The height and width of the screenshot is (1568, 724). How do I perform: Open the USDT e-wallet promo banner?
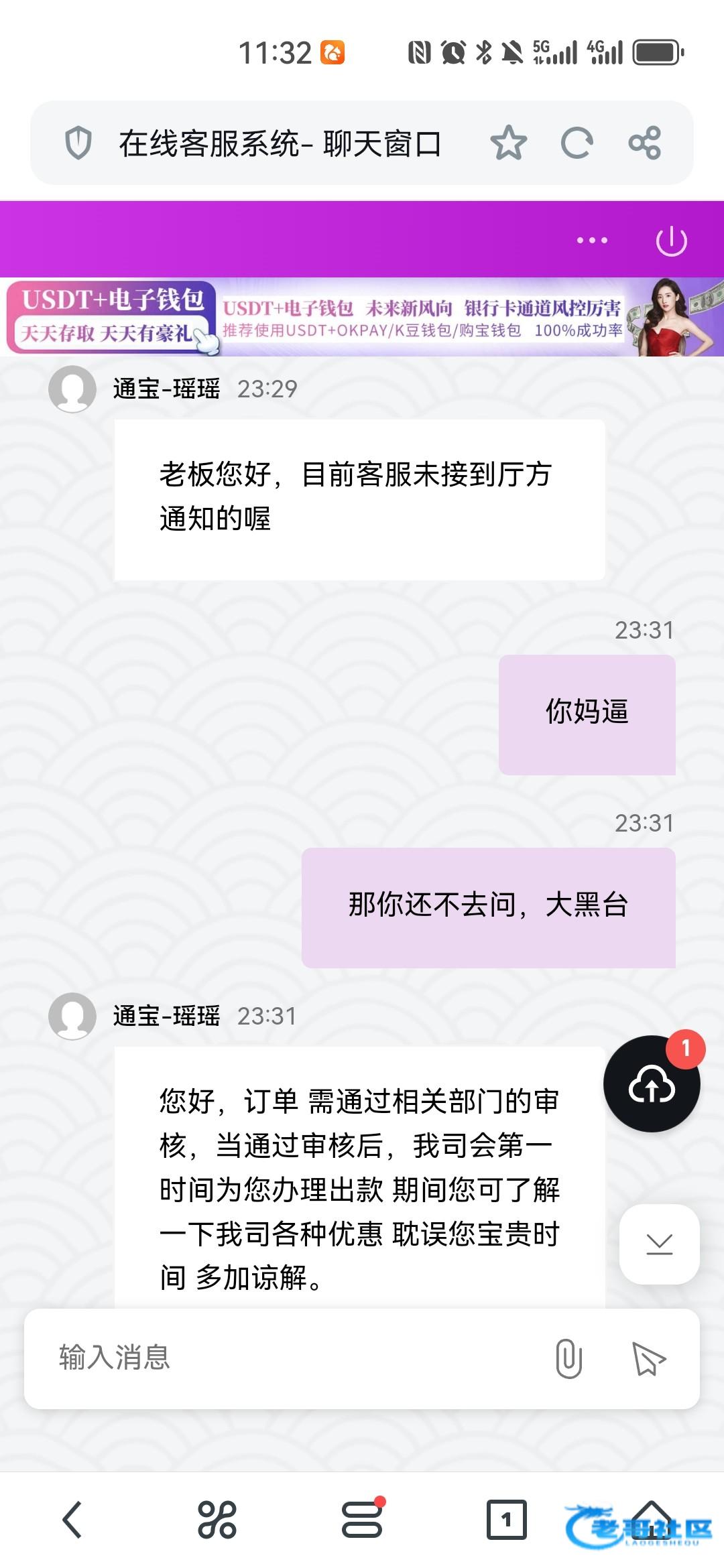pyautogui.click(x=362, y=317)
